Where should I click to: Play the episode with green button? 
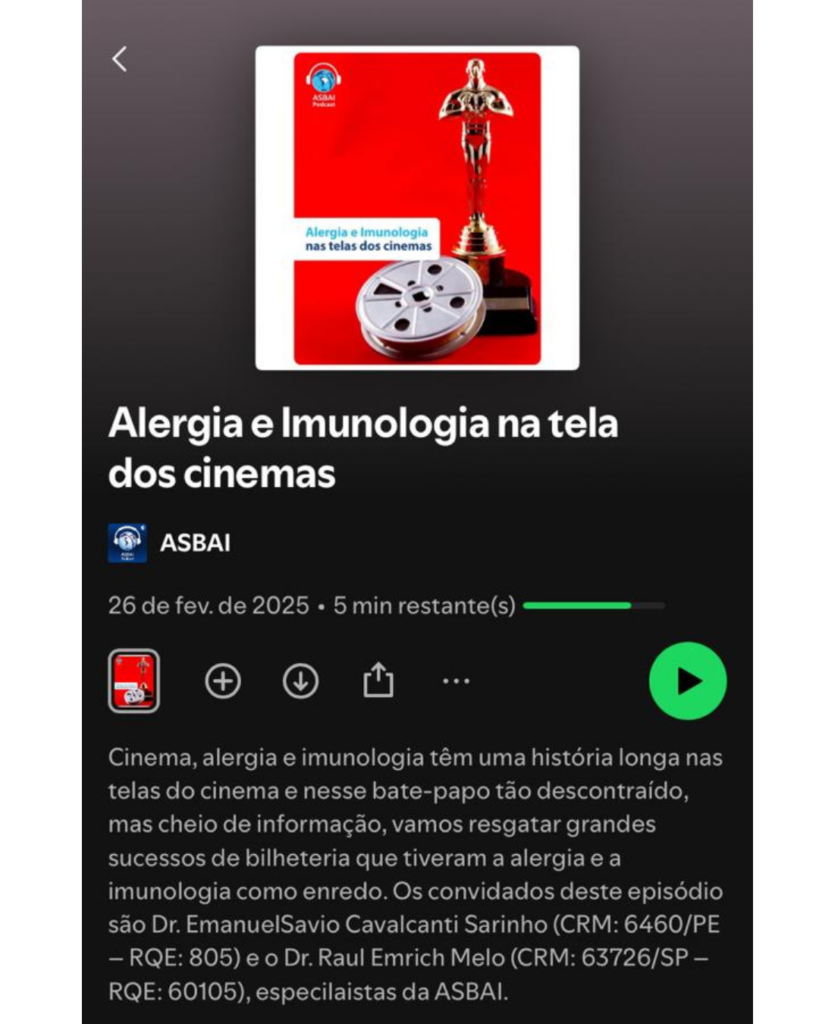pos(687,681)
